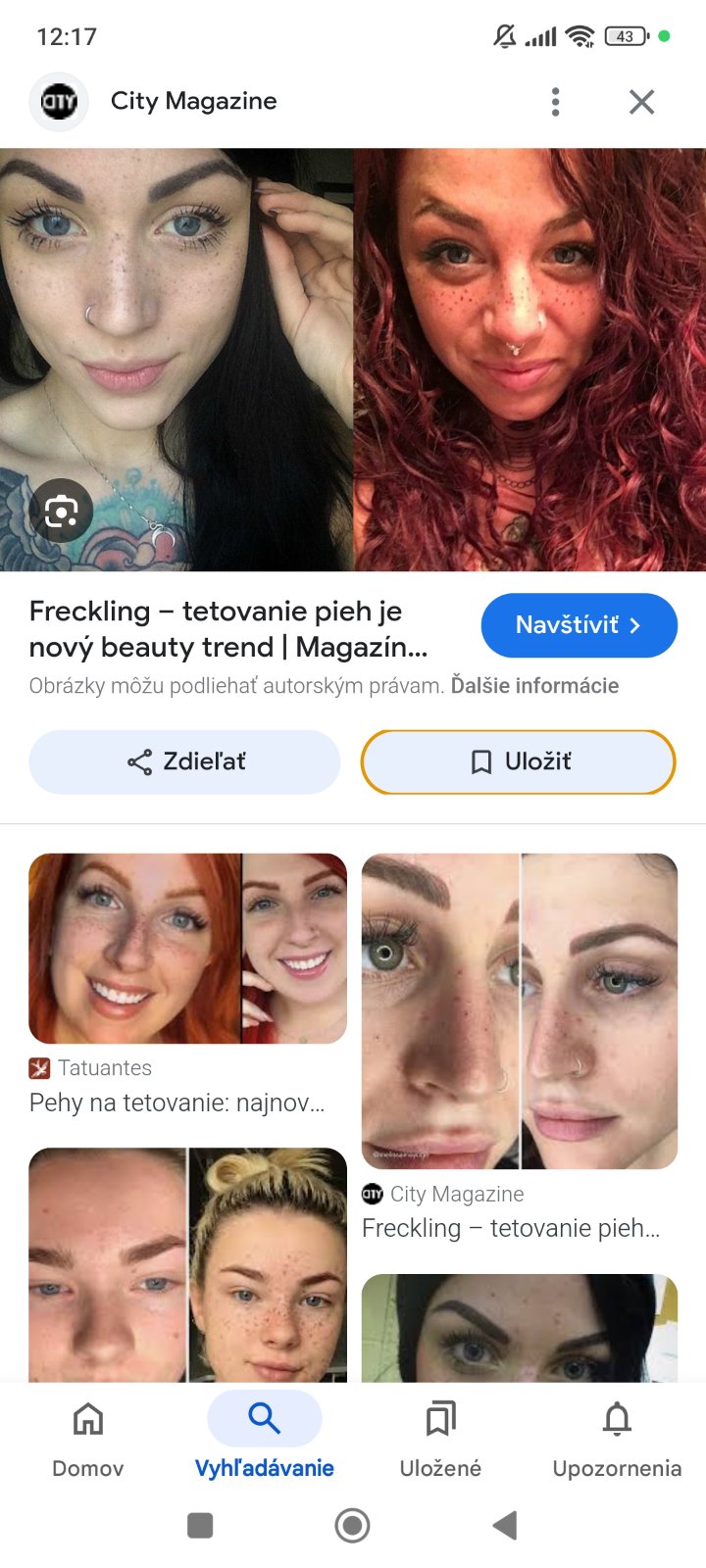Close the image viewer
Screen dimensions: 706x1568
[x=641, y=102]
